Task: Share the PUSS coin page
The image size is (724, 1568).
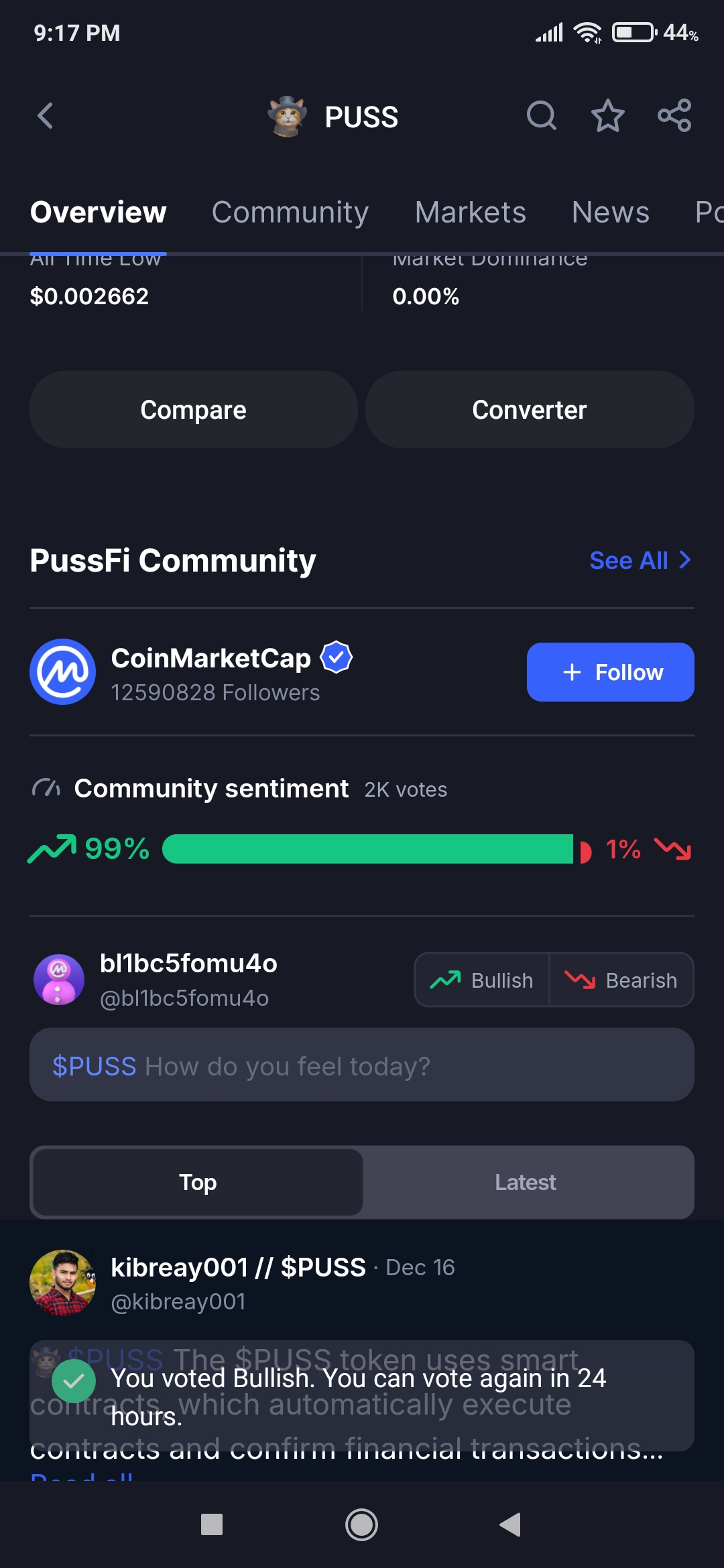Action: click(674, 116)
